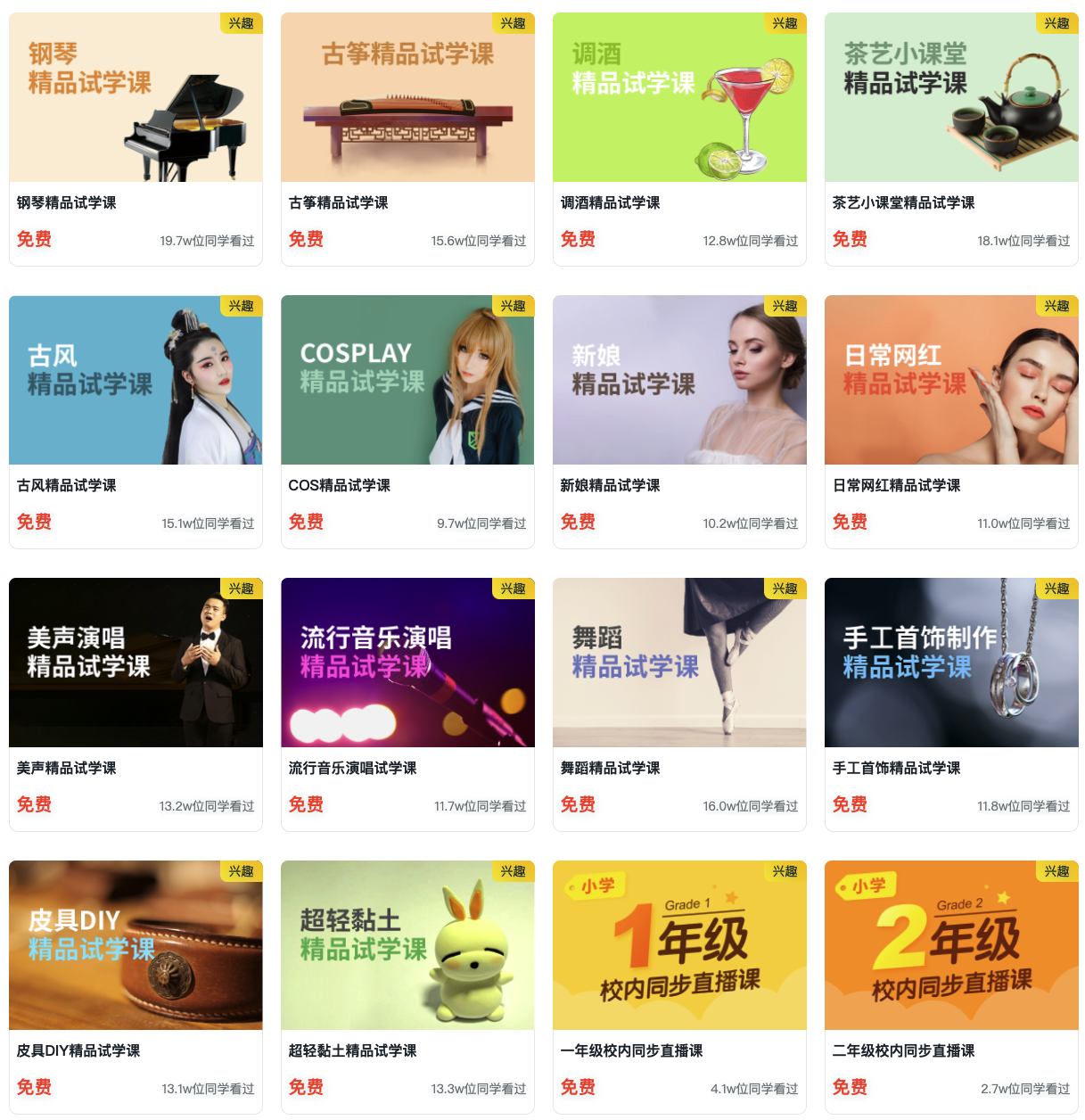1085x1120 pixels.
Task: View 超轻黏土精品试学课 course
Action: [x=407, y=946]
